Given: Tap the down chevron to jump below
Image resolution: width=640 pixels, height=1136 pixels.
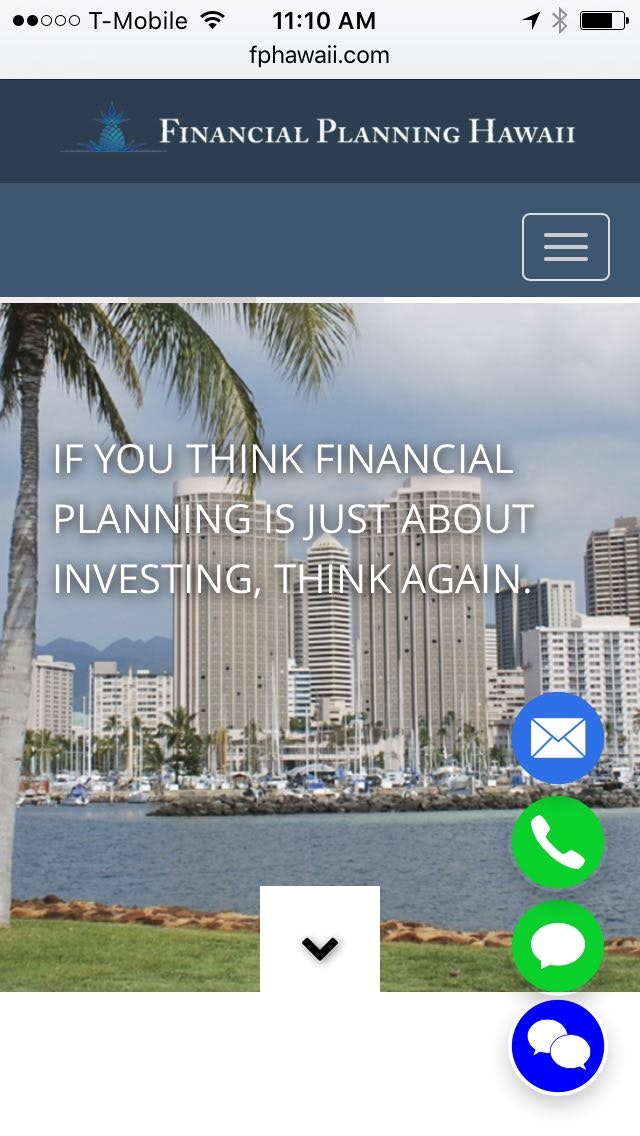Looking at the screenshot, I should click(x=320, y=946).
